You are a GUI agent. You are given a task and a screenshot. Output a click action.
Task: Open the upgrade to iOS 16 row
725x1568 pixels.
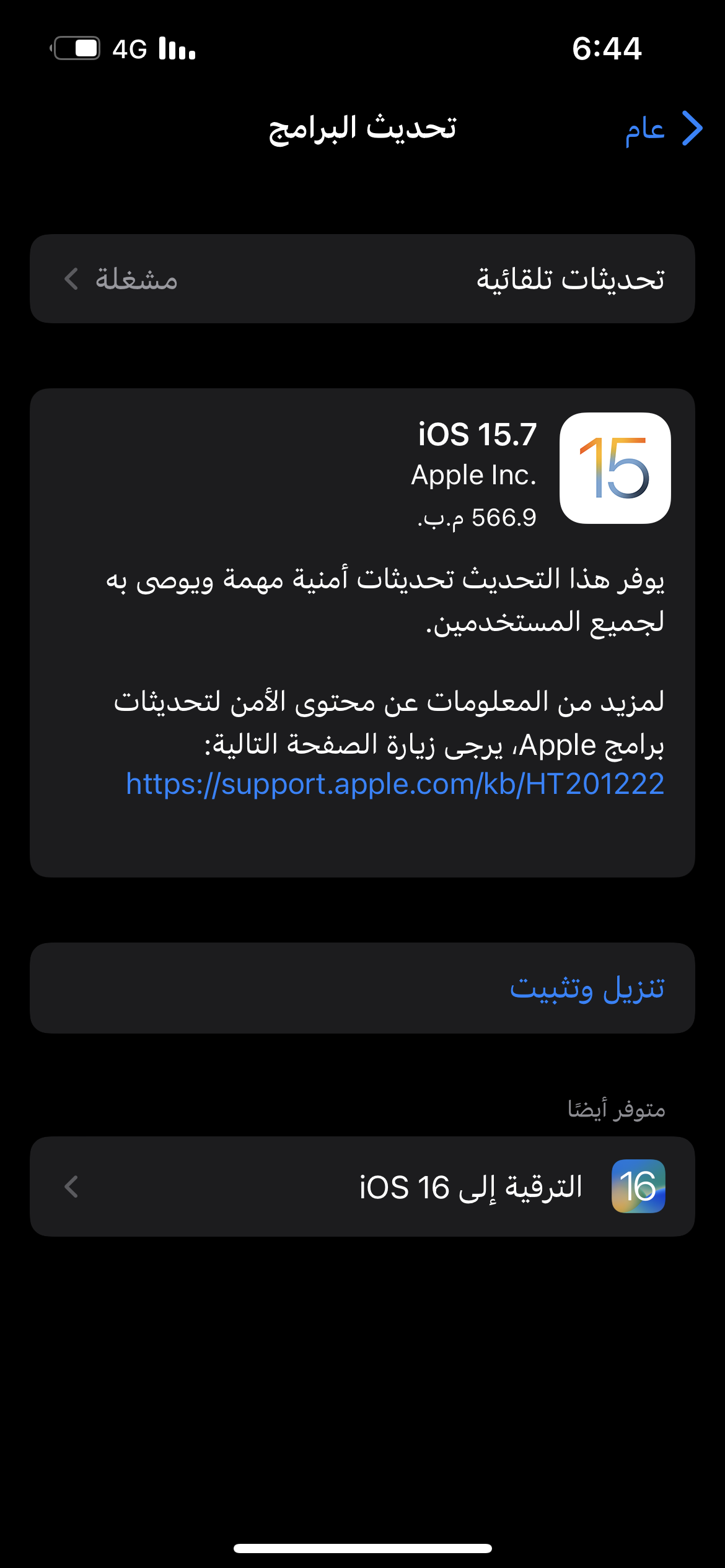pos(362,1187)
